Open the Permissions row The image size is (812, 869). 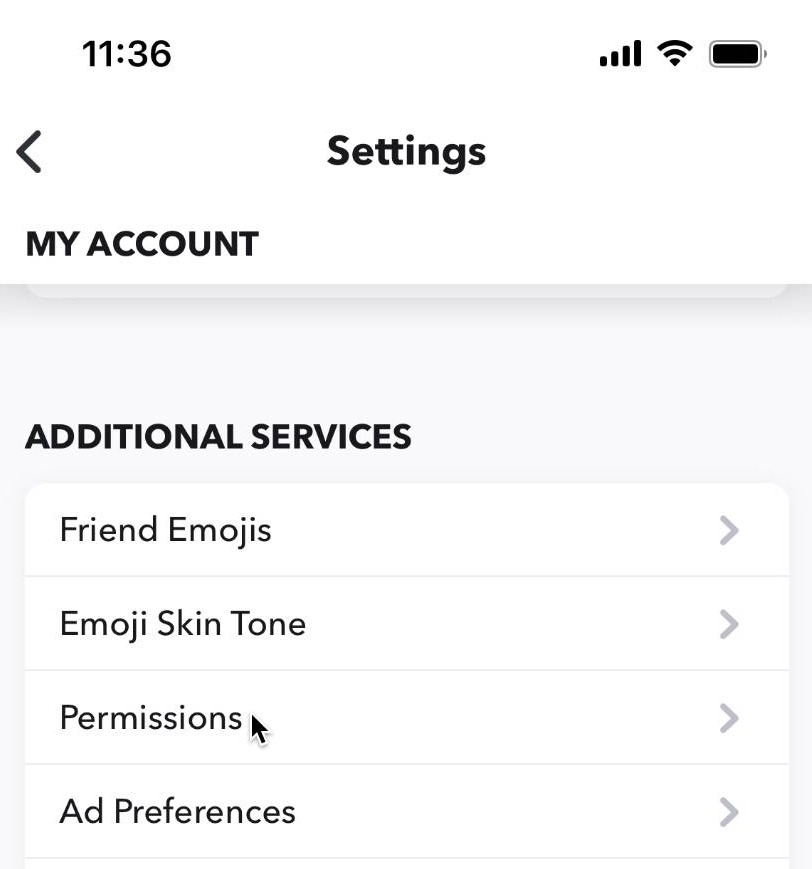pos(406,718)
